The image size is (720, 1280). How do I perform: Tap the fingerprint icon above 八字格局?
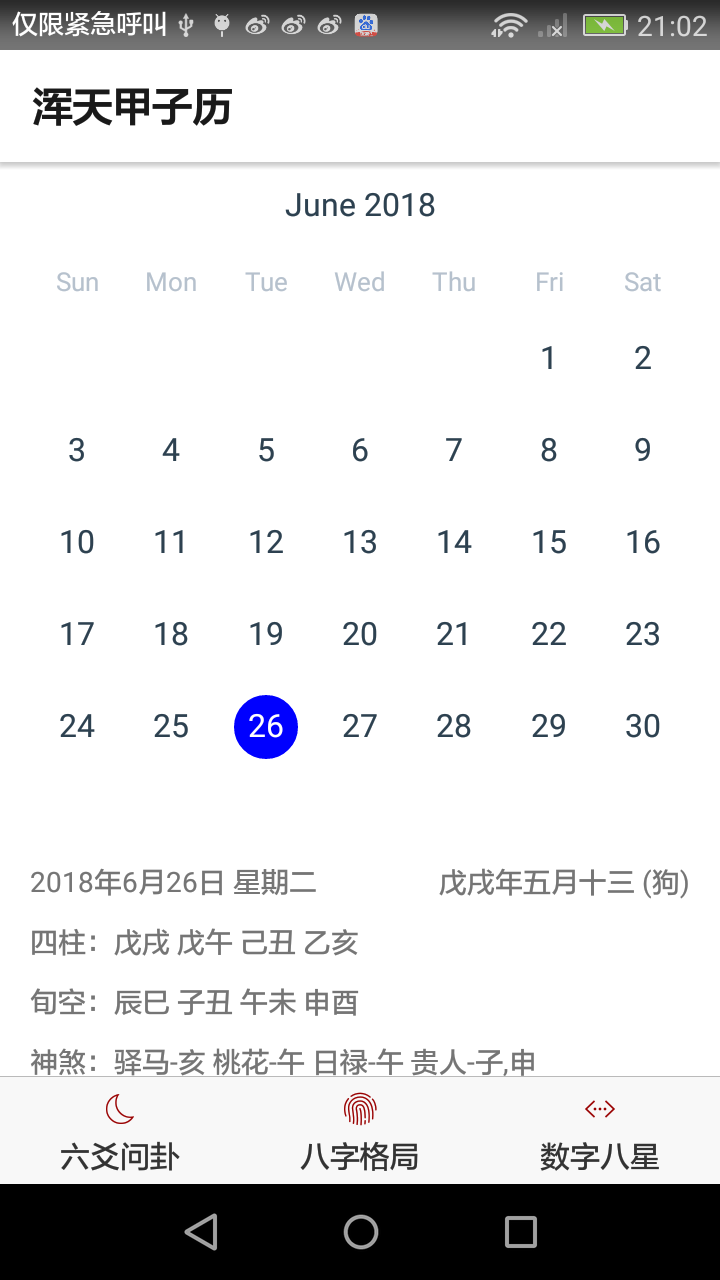[x=359, y=1108]
